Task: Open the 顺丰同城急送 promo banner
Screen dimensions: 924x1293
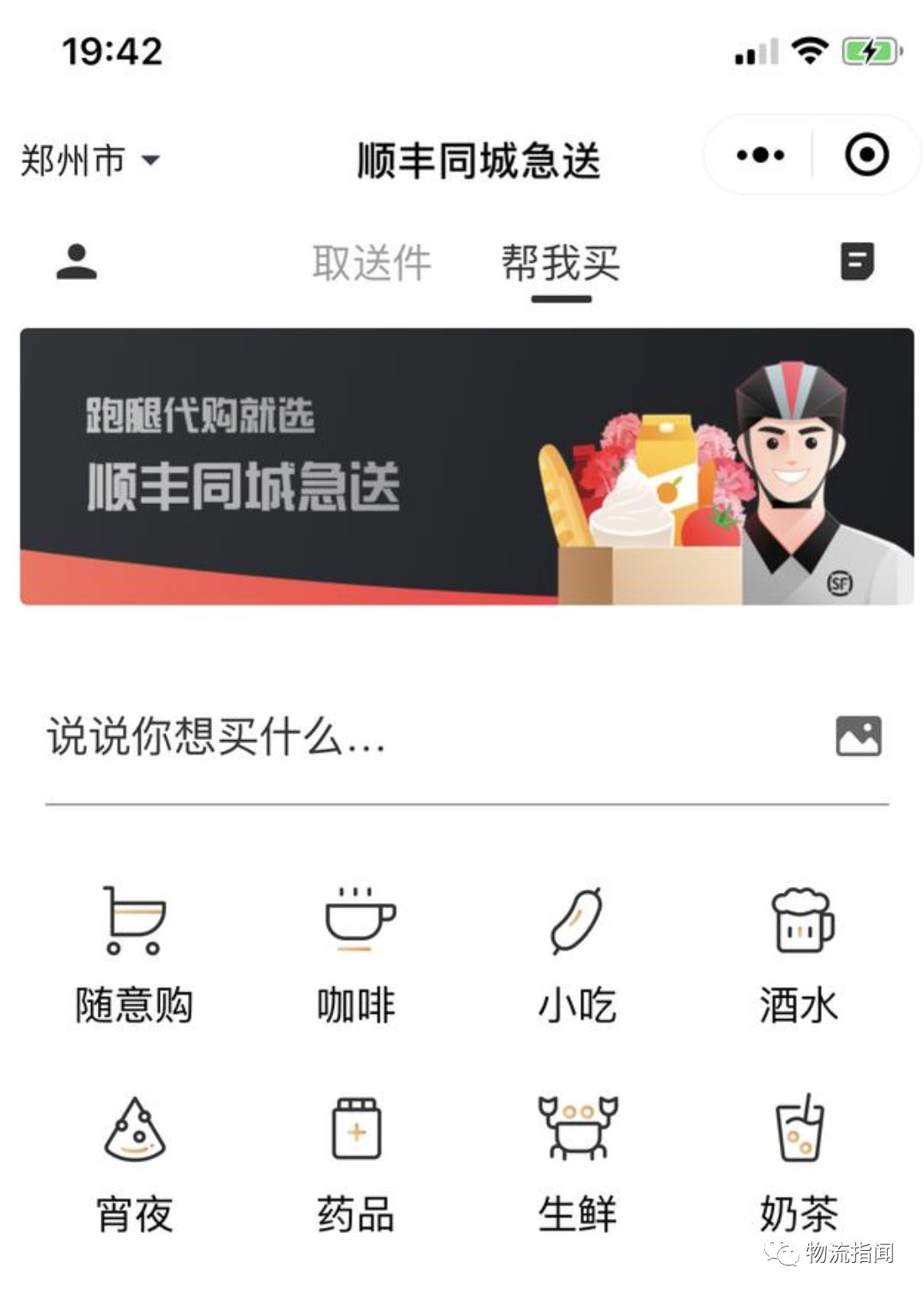Action: click(466, 466)
